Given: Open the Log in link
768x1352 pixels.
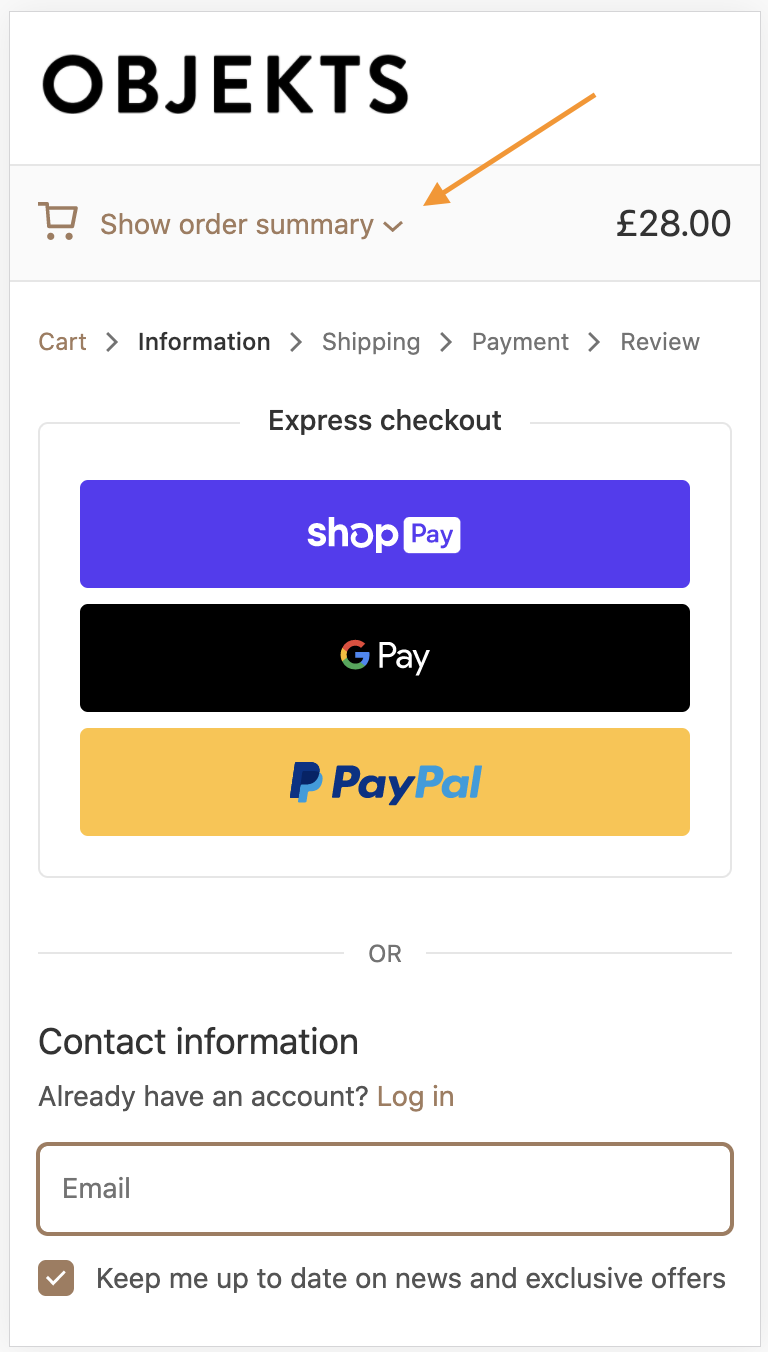Looking at the screenshot, I should point(415,1097).
